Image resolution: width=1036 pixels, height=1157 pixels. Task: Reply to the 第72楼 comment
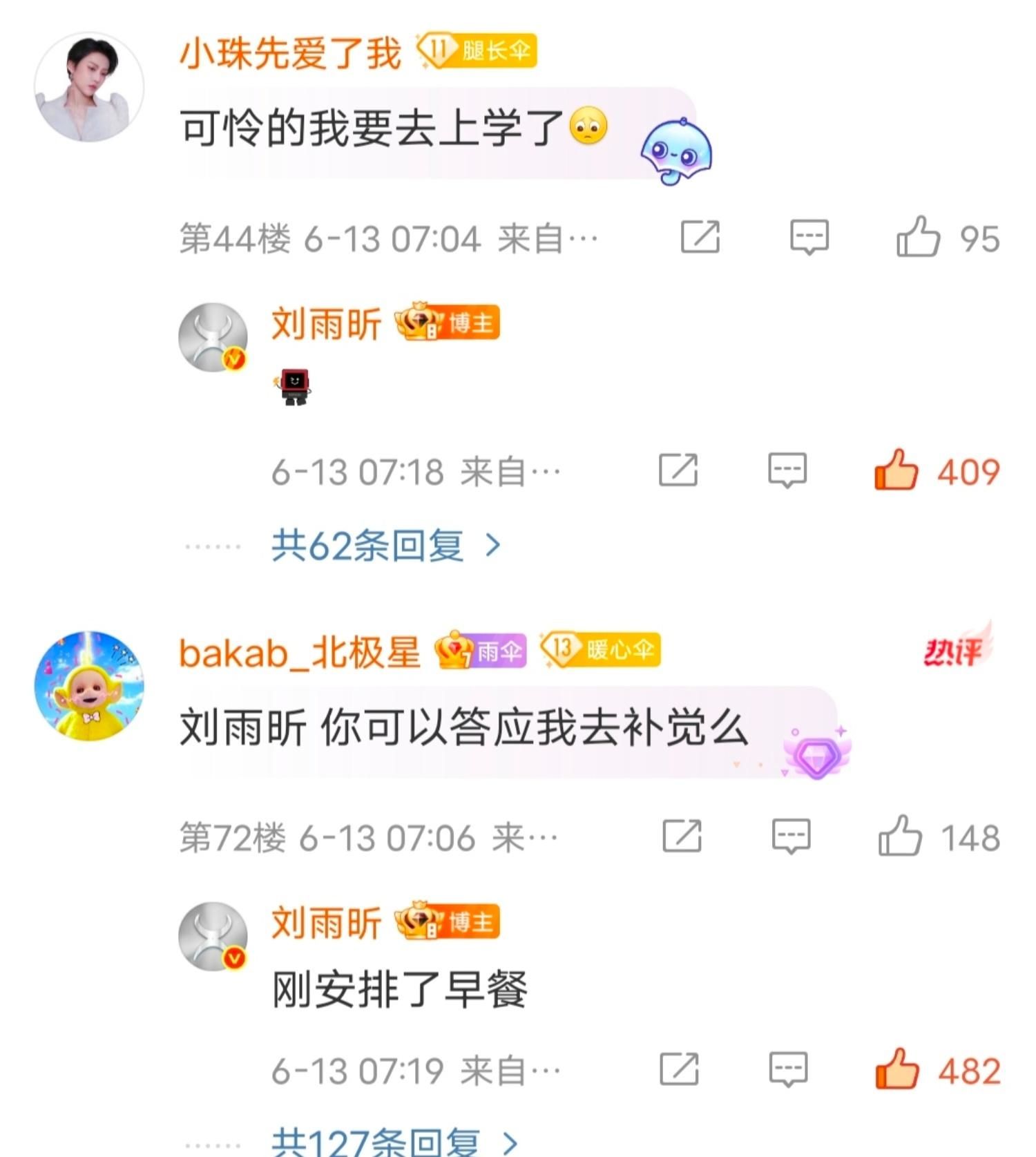791,836
